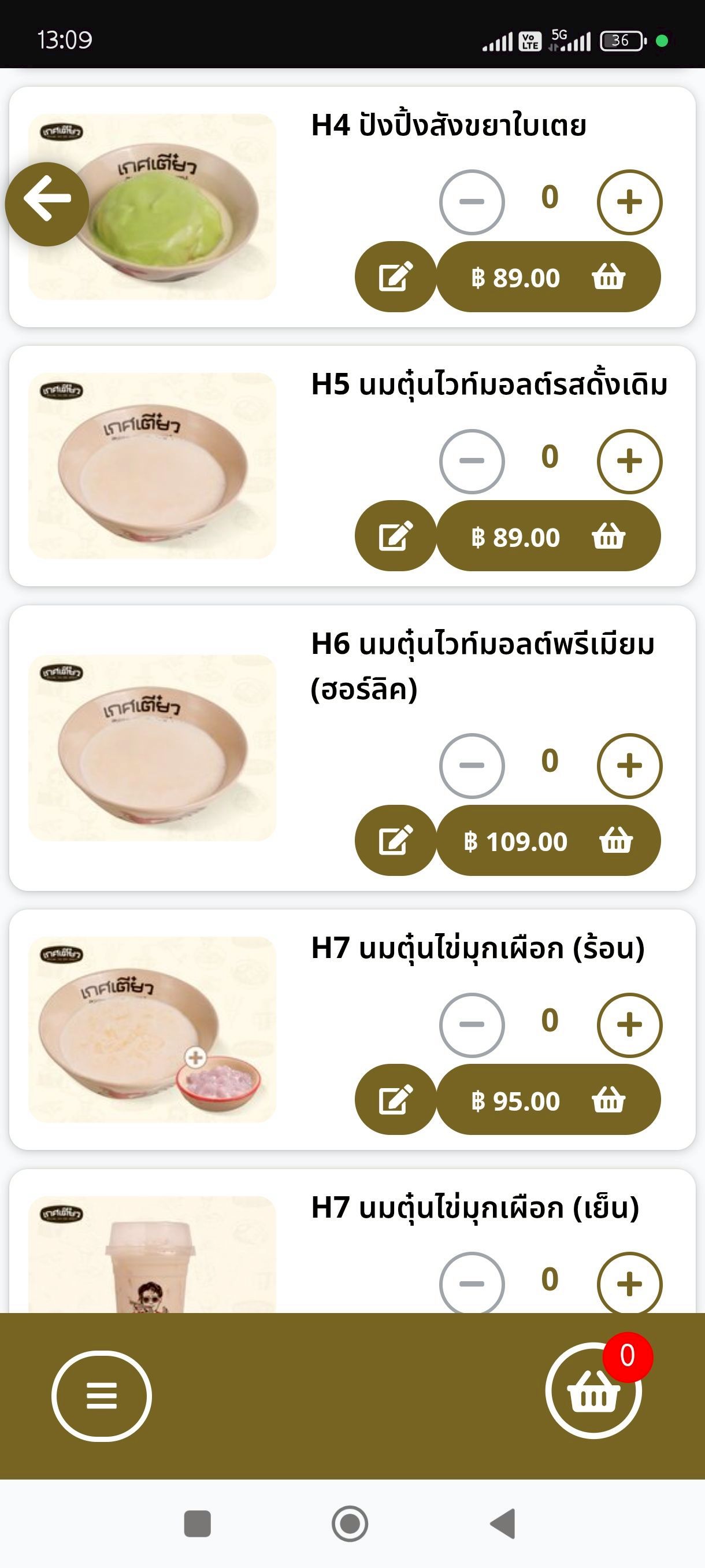This screenshot has width=705, height=1568.
Task: Decrease quantity of H5 นมตุ๋นไวท์มอลต์รสดั้งเดิม
Action: point(472,461)
